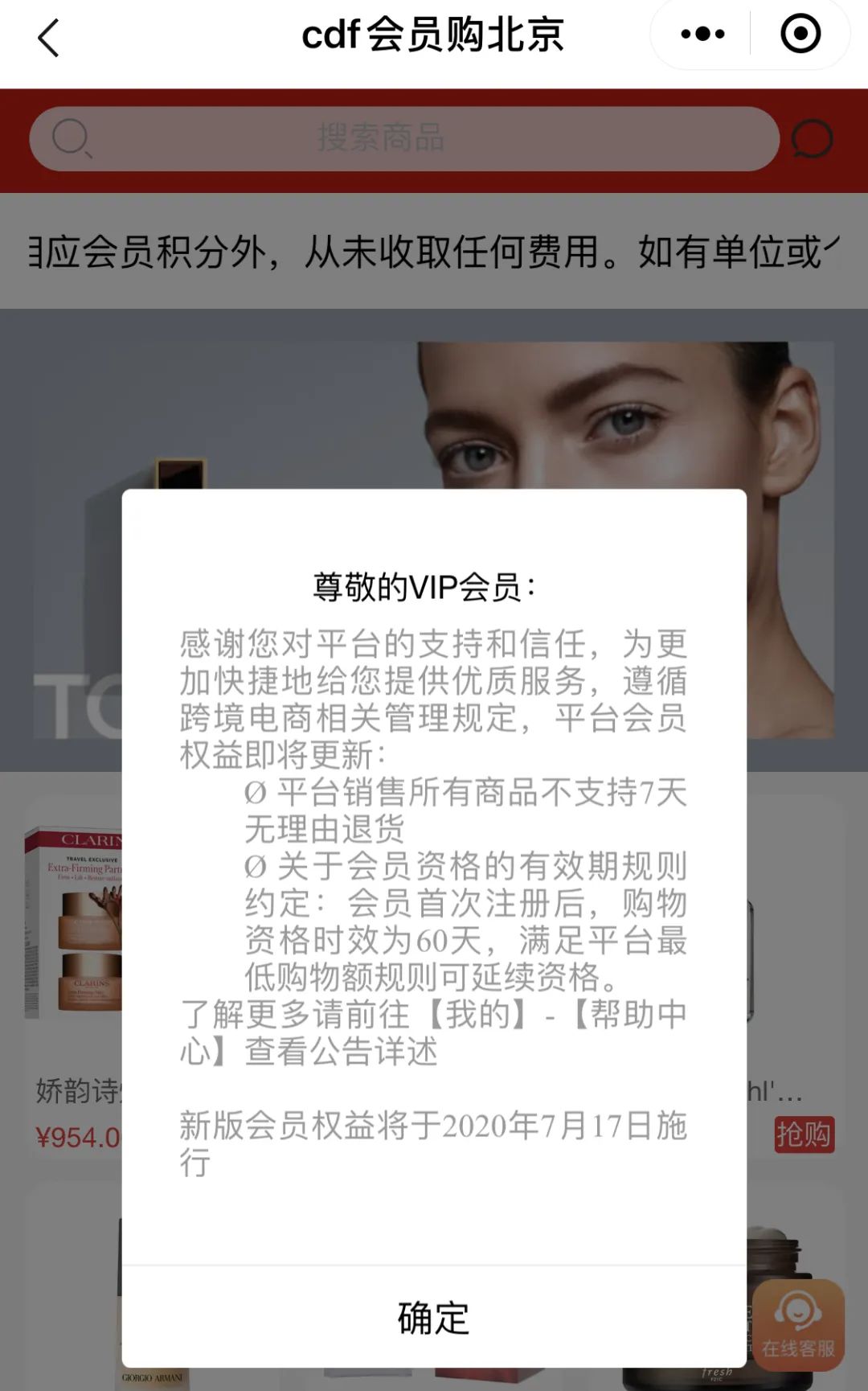Tap the 抢购 buy button

[x=803, y=1135]
